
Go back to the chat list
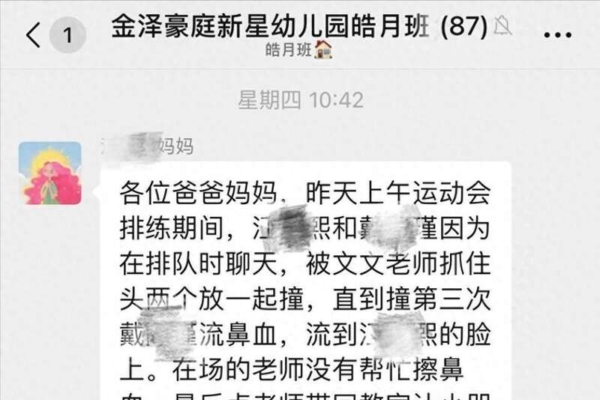(x=36, y=37)
